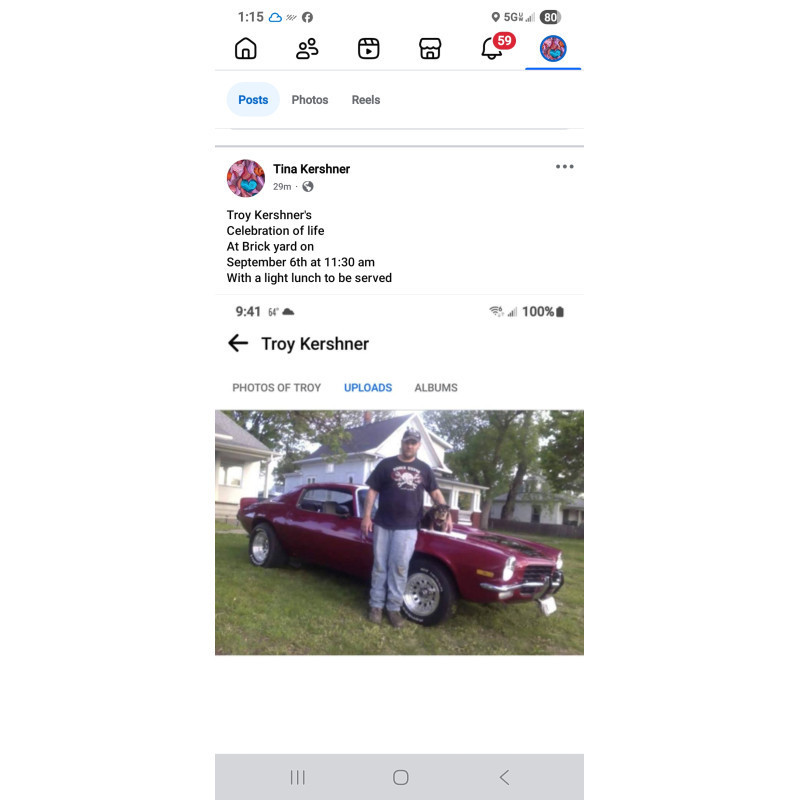Open the notifications bell
Viewport: 800px width, 800px height.
[492, 48]
